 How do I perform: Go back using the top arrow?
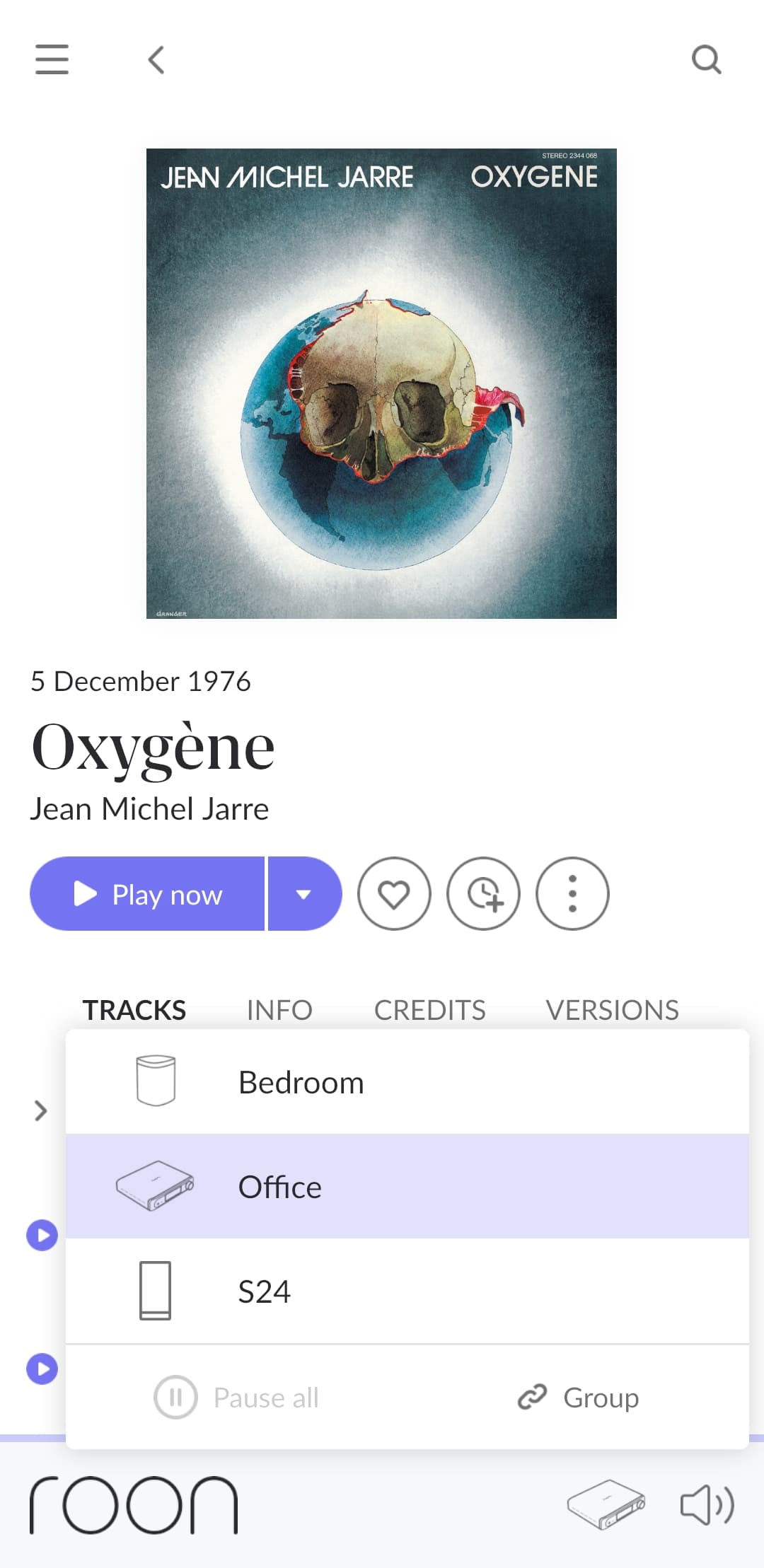(156, 59)
